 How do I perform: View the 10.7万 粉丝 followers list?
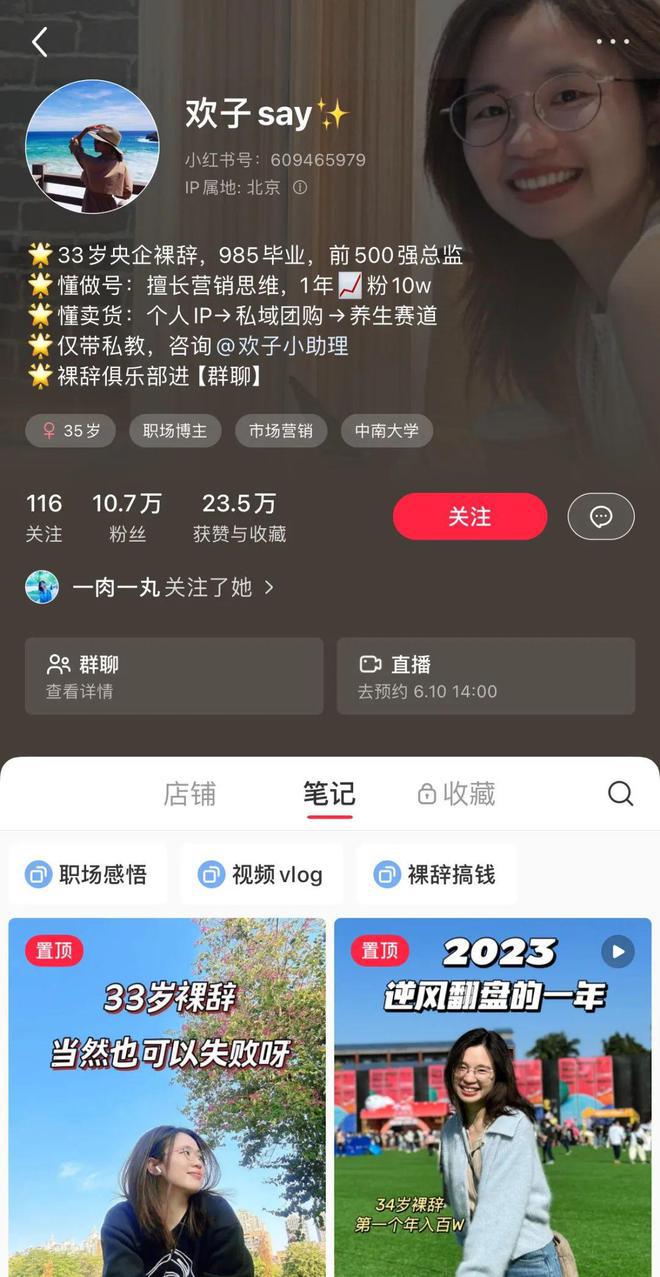pos(127,517)
